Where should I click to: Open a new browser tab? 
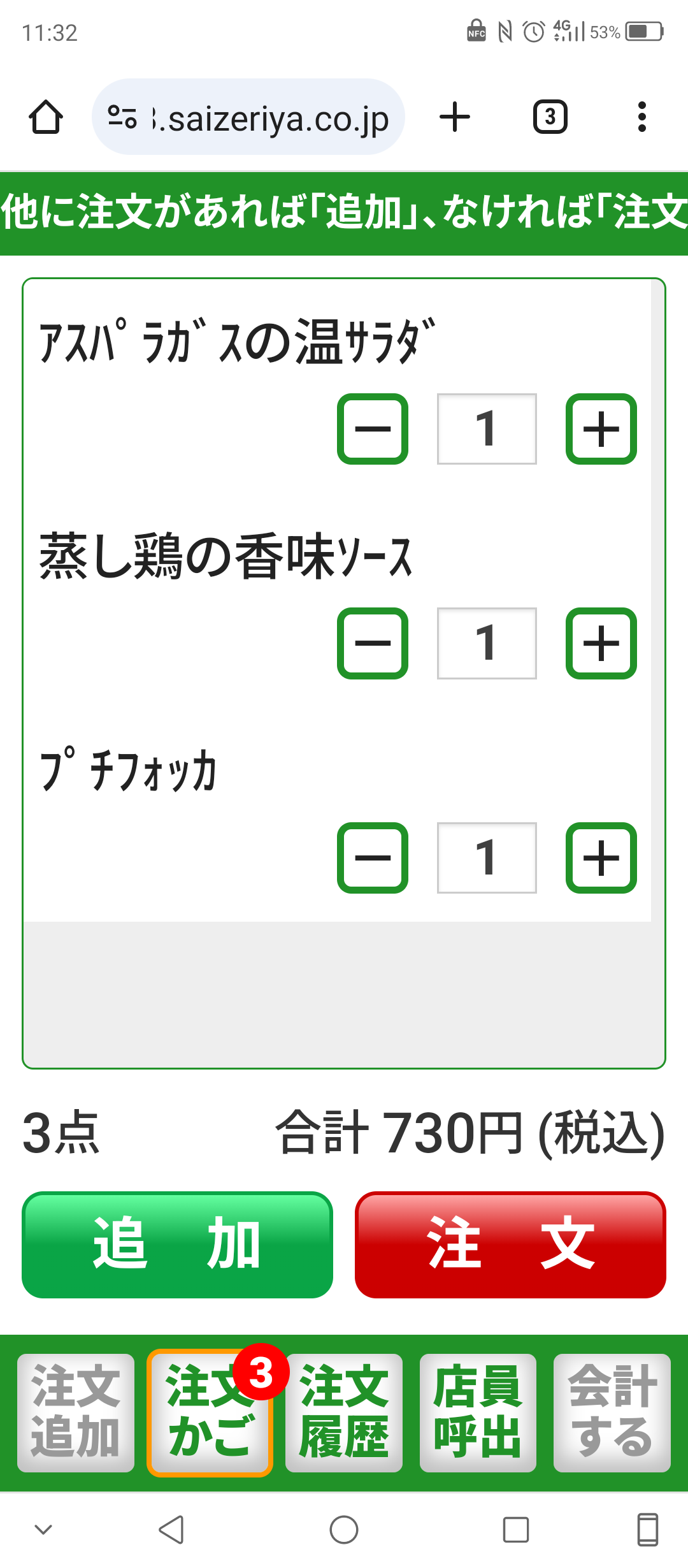(x=455, y=117)
